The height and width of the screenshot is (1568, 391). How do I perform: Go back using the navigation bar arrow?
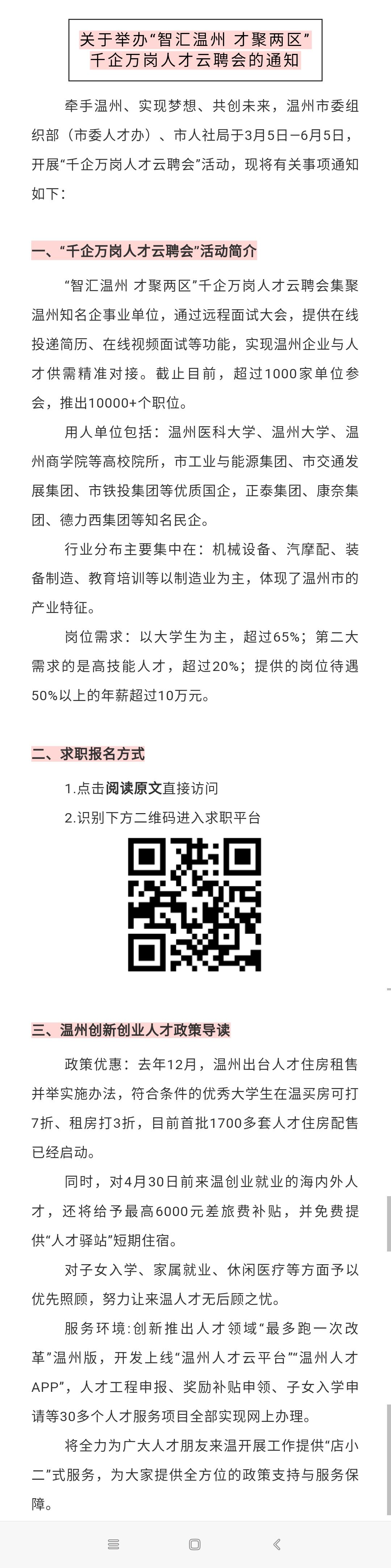(x=277, y=1544)
